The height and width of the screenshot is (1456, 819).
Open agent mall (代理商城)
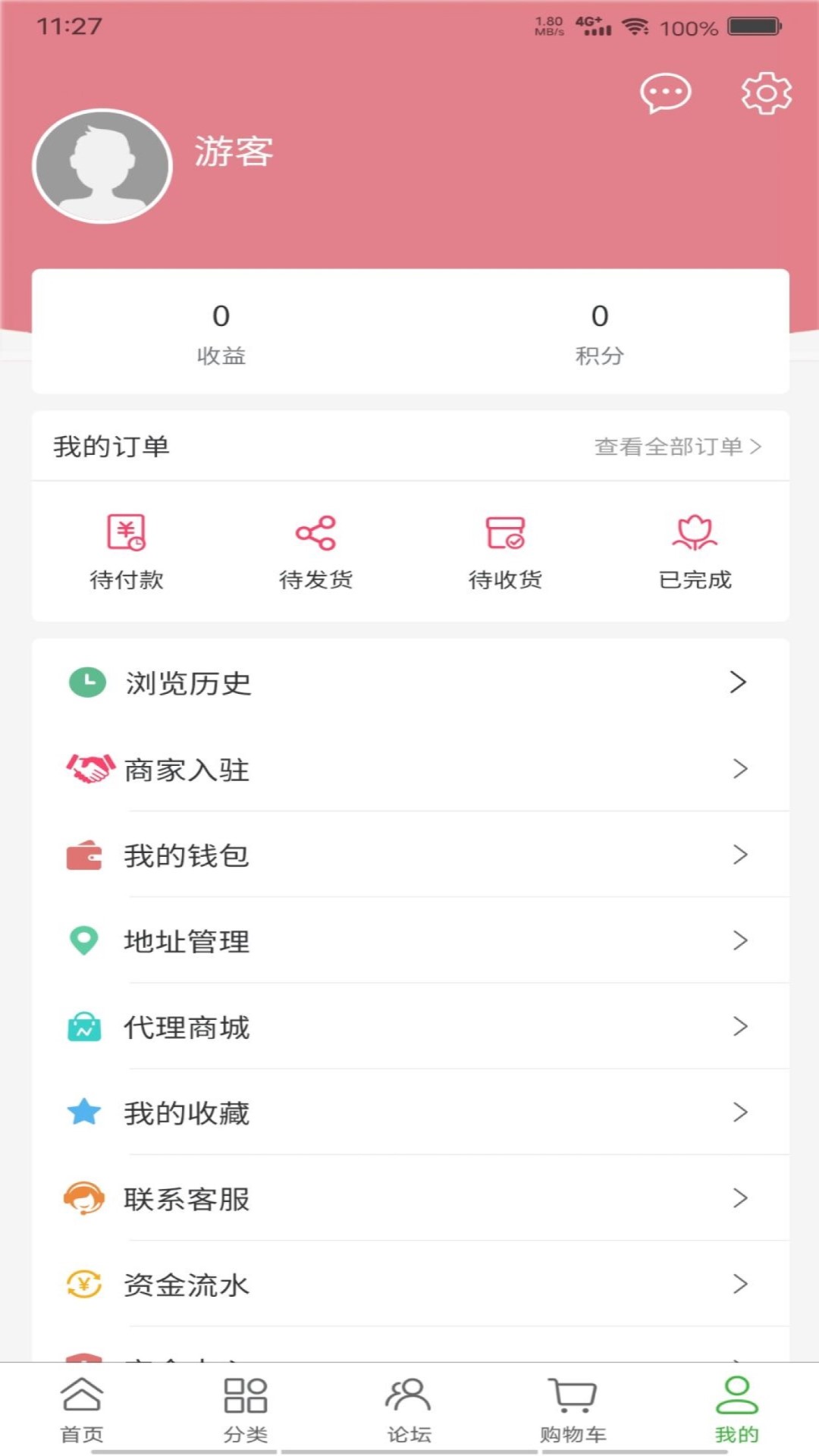[409, 1027]
